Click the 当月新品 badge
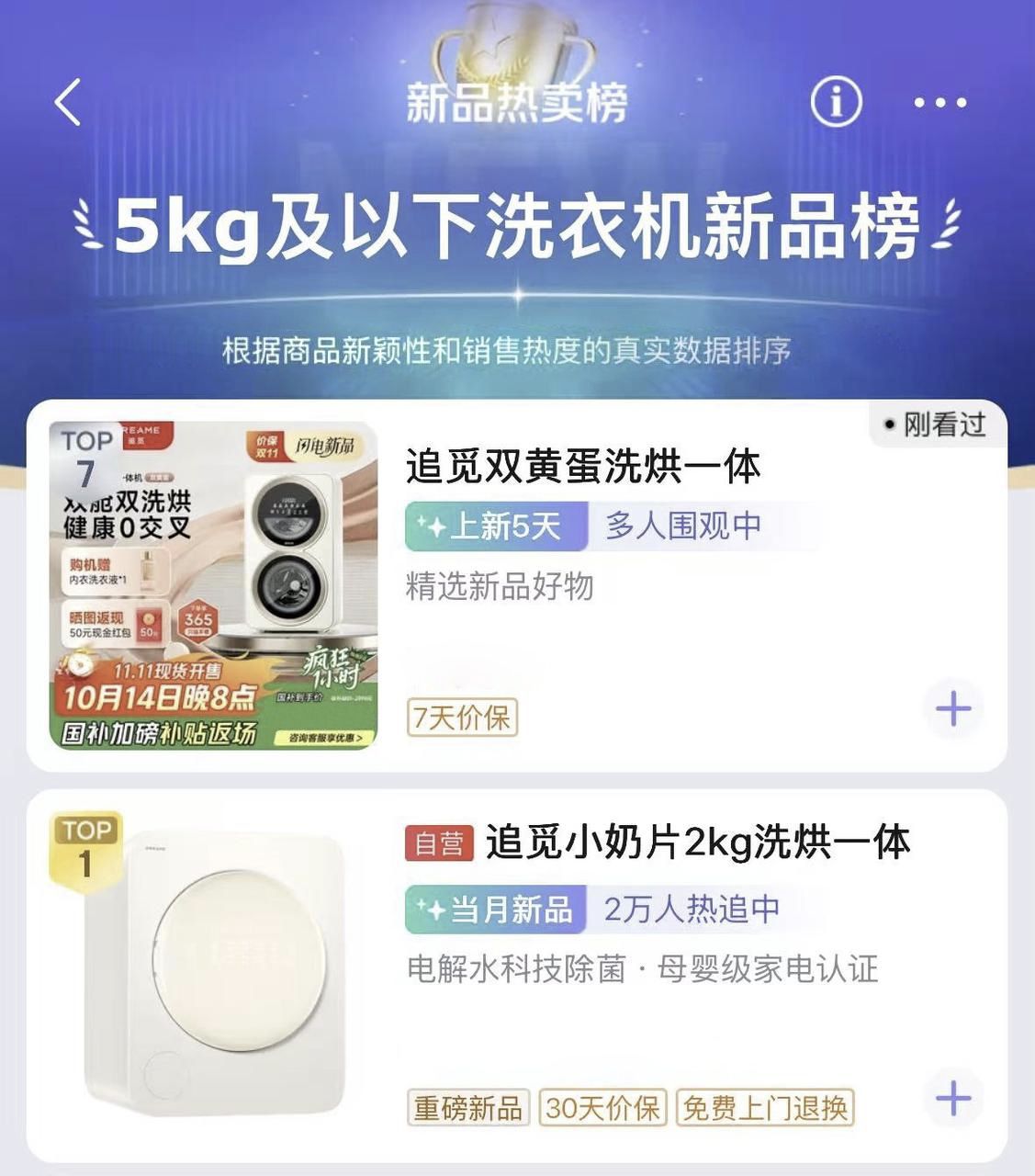 coord(496,910)
